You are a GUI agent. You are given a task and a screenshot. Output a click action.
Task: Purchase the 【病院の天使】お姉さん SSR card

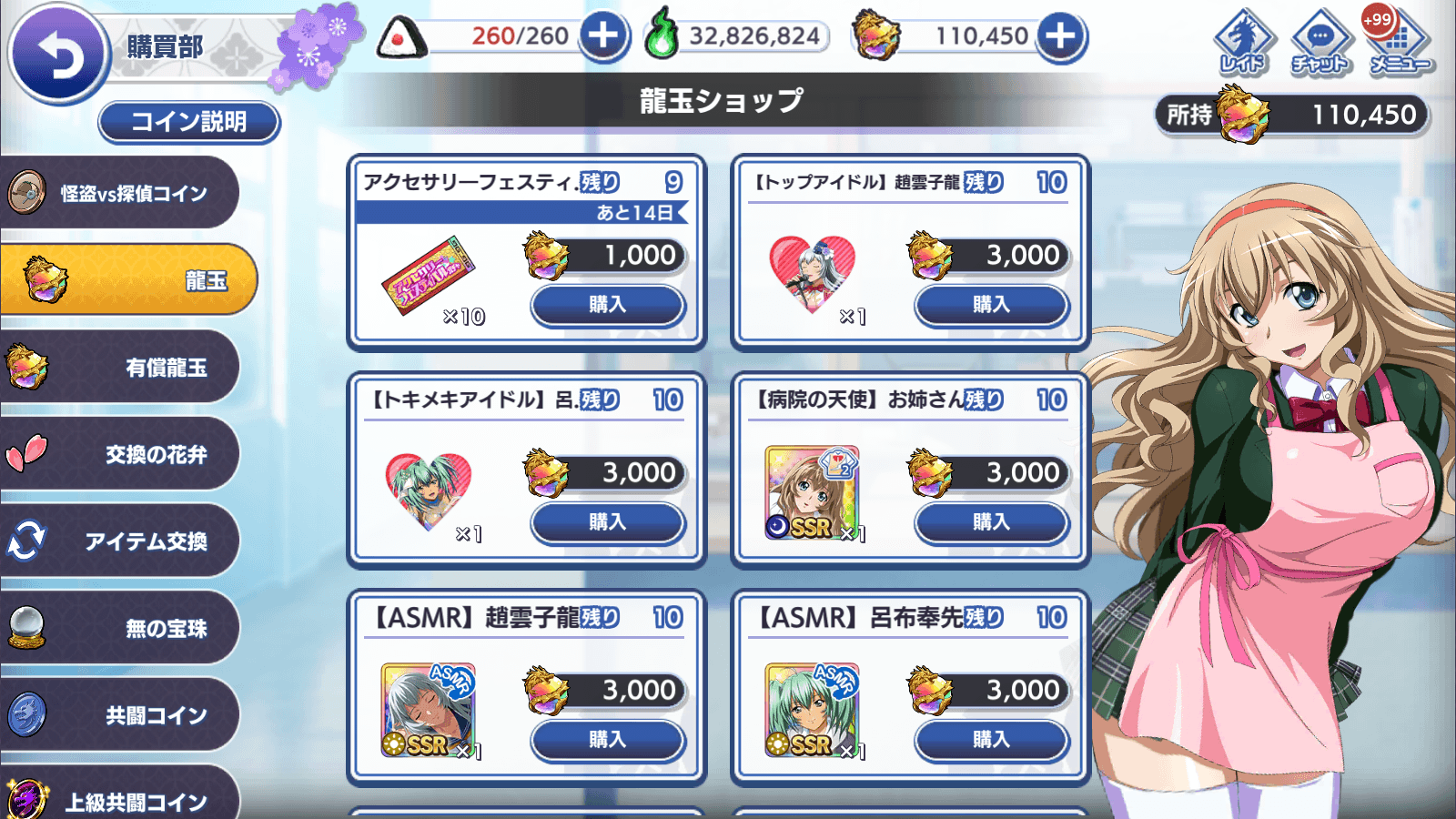[x=991, y=522]
